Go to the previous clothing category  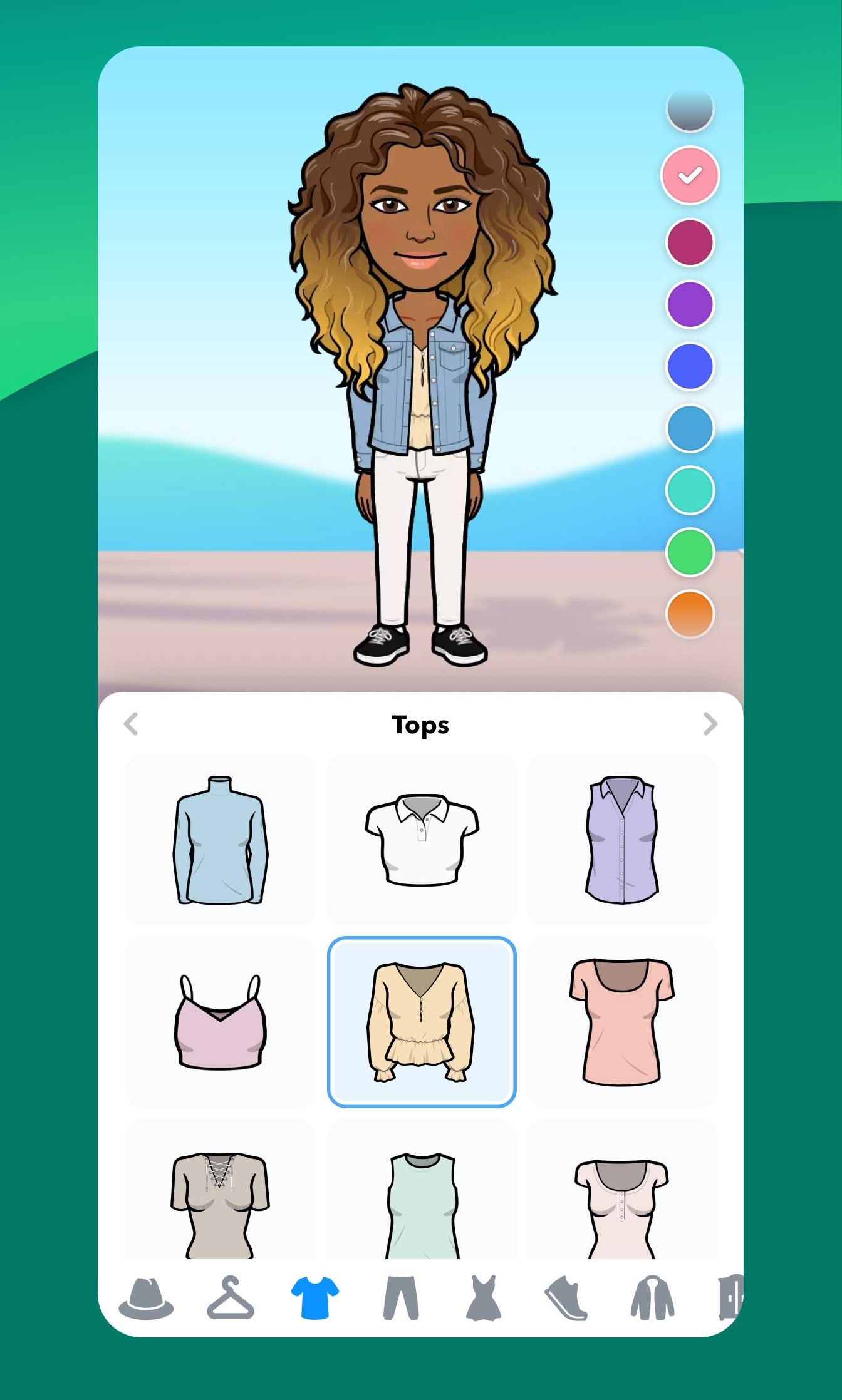131,724
